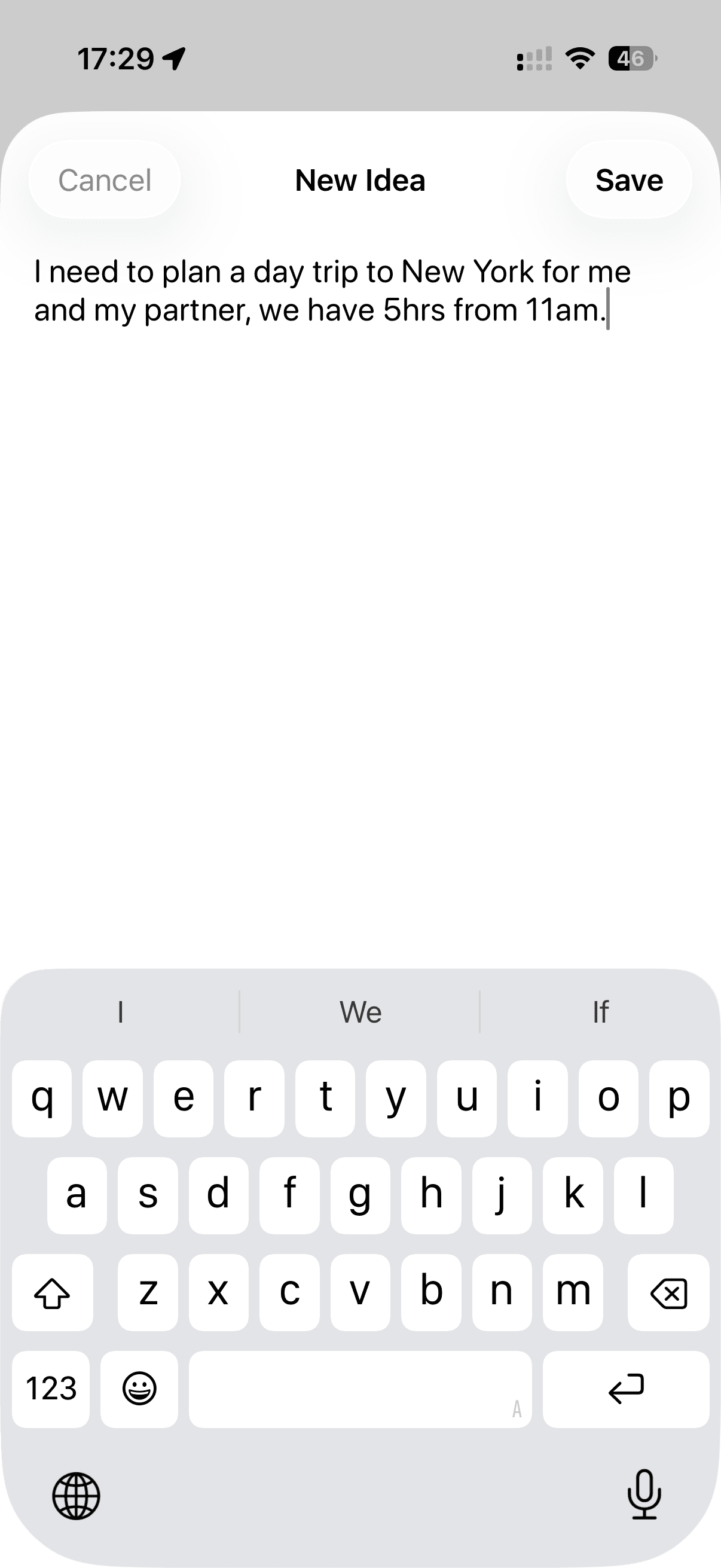The image size is (721, 1568).
Task: Switch keyboard language with globe
Action: coord(76,1496)
